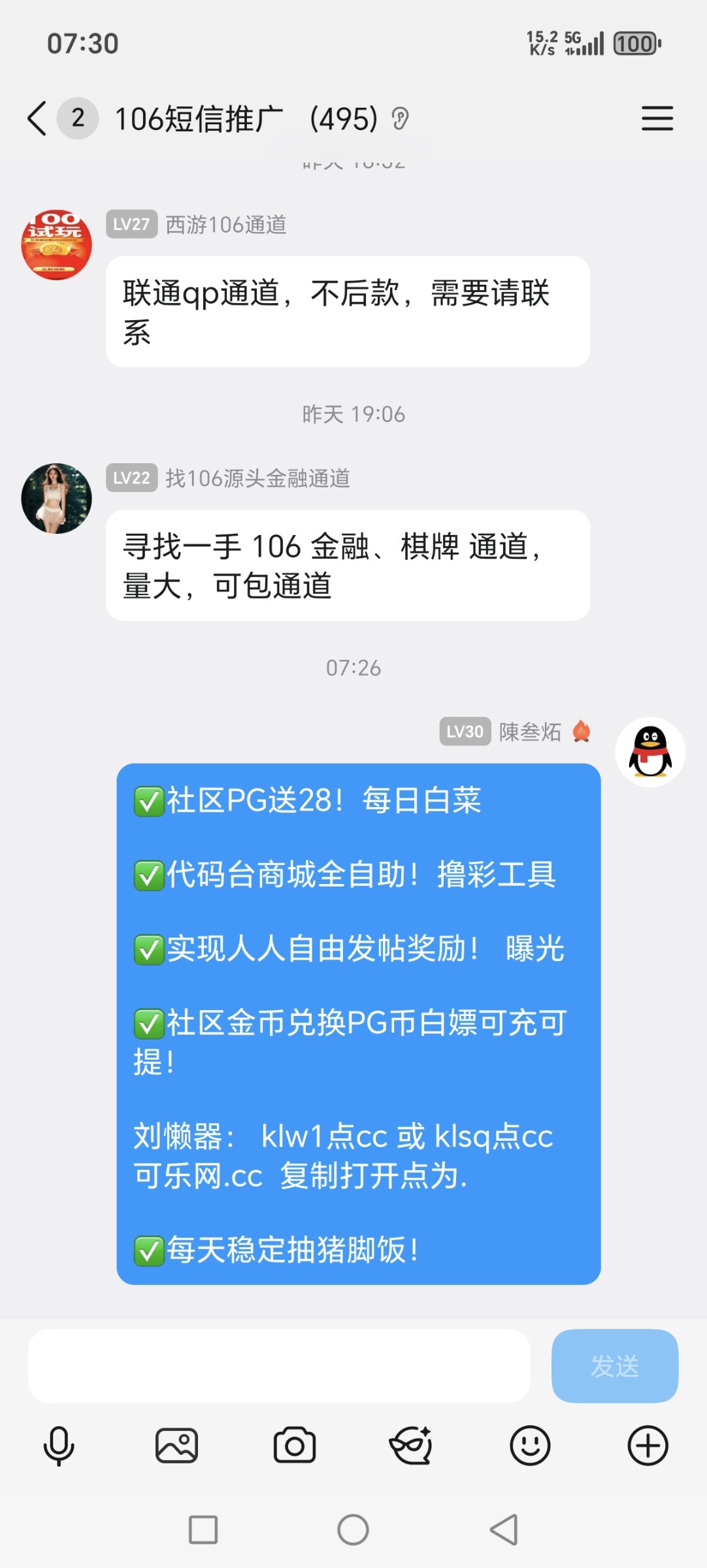Launch the camera icon
Screen dimensions: 707x1568
tap(295, 1445)
